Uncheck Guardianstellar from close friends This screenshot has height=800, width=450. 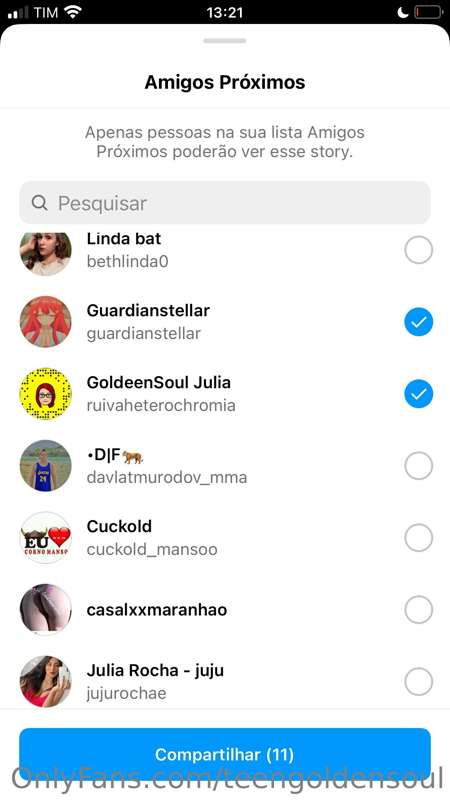[x=418, y=322]
